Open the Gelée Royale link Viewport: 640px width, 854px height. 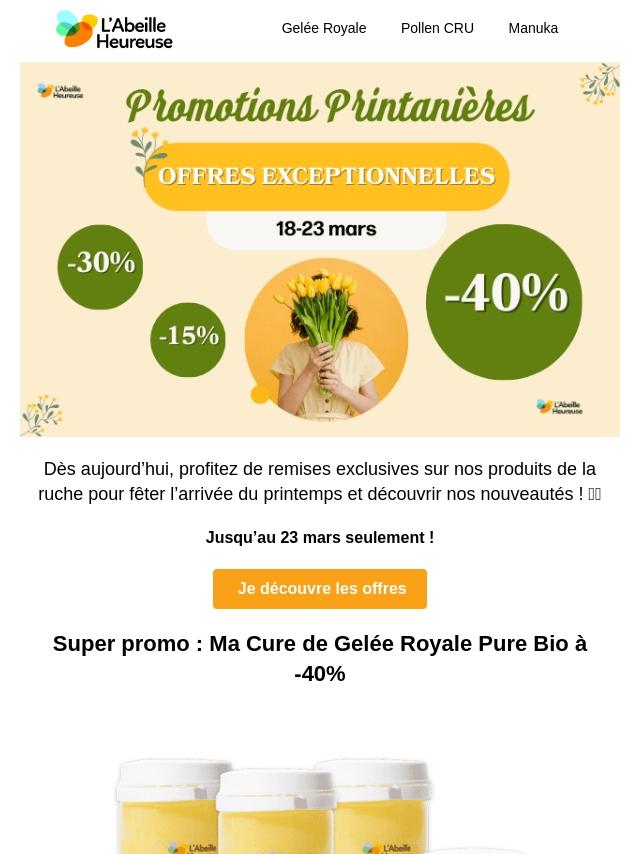(x=323, y=28)
